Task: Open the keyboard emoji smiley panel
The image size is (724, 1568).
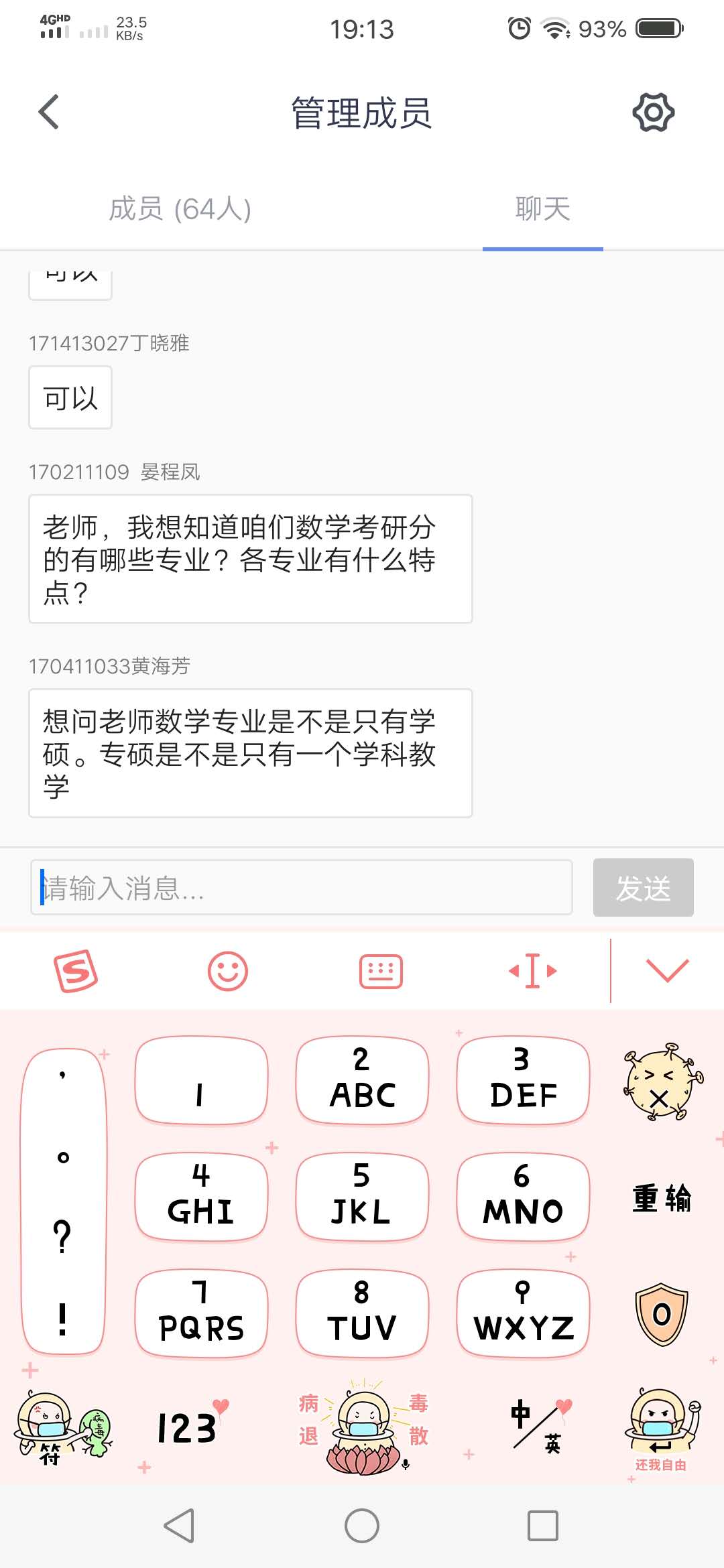Action: coord(228,971)
